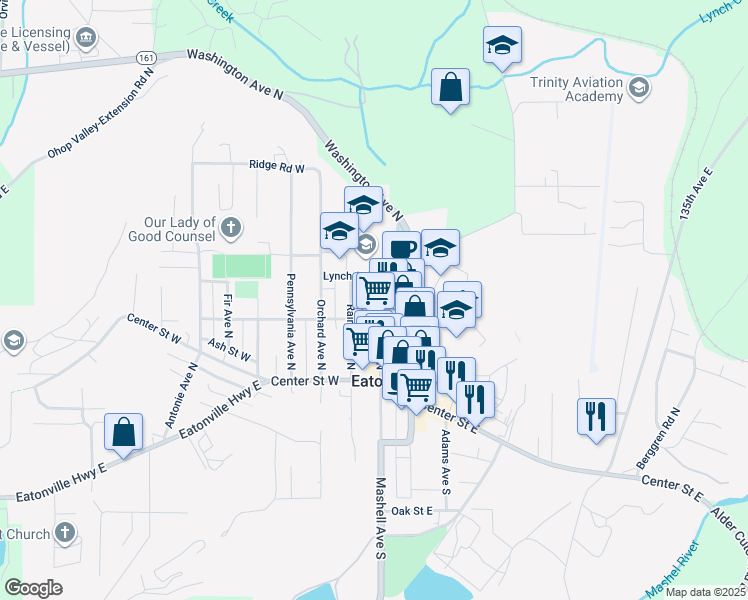Open the graduation cap pin above Trinity Aviation Academy
Viewport: 748px width, 600px height.
coord(502,46)
